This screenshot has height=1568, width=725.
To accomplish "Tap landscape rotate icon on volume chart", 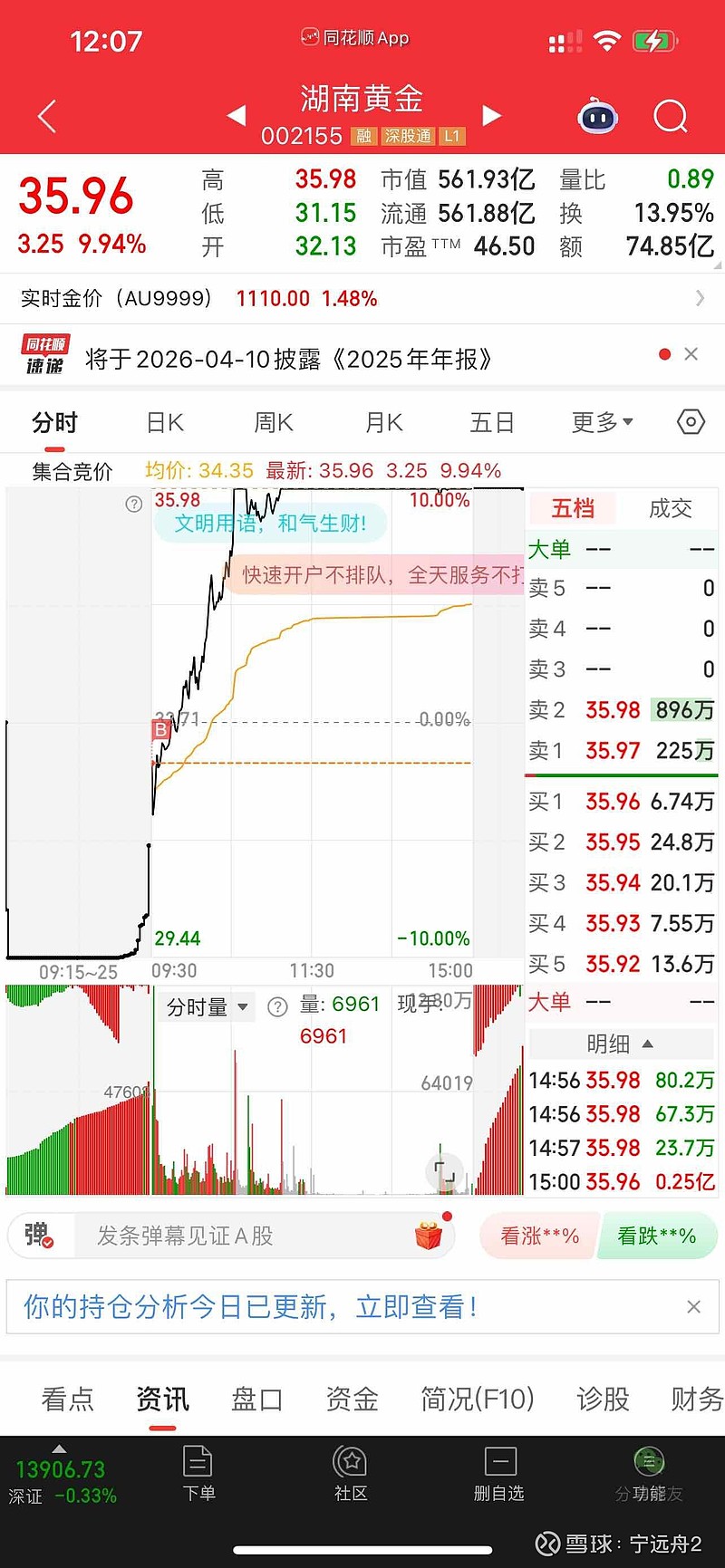I will pyautogui.click(x=443, y=1171).
